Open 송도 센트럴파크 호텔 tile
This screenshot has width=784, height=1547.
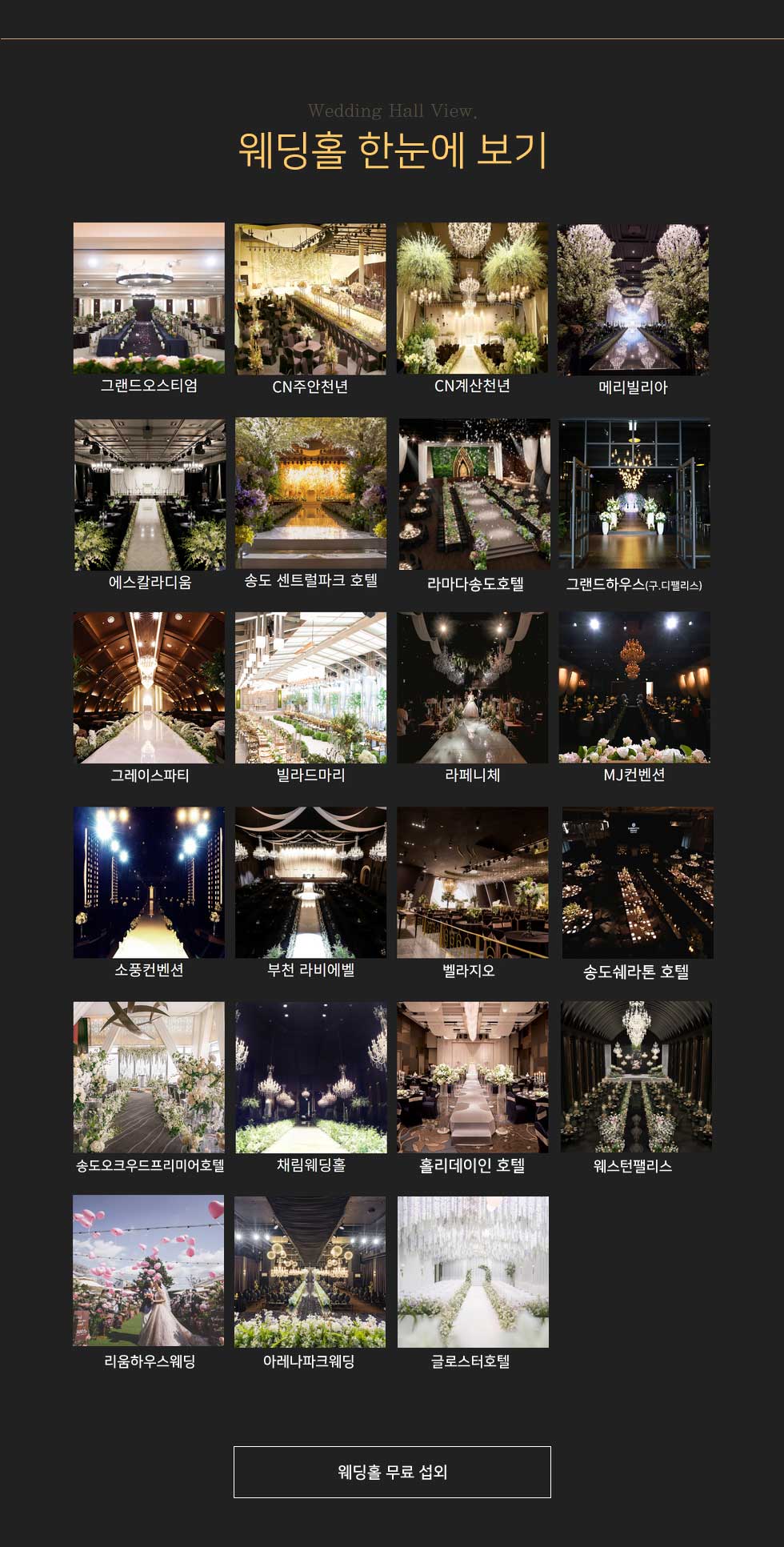coord(310,492)
